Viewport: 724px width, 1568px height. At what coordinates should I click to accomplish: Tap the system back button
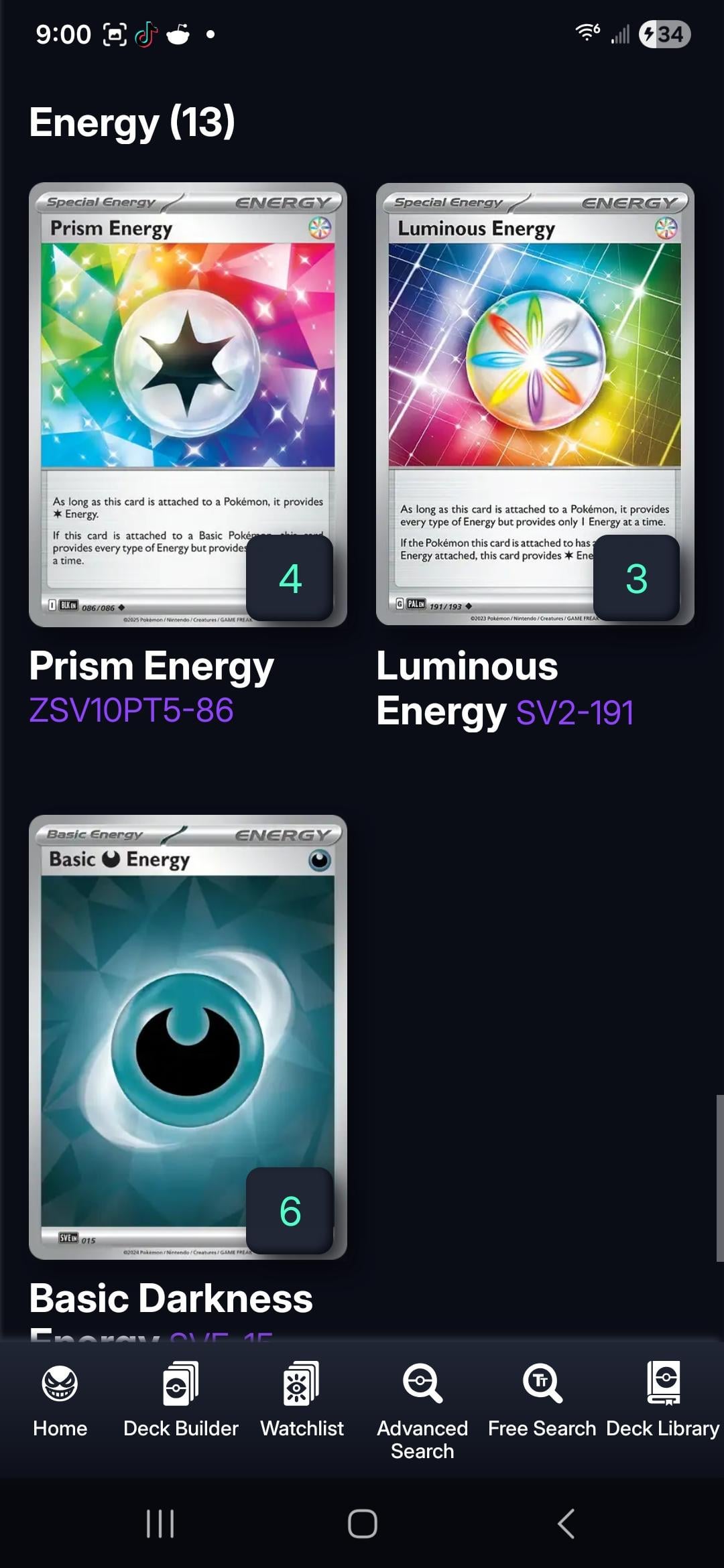pyautogui.click(x=566, y=1524)
